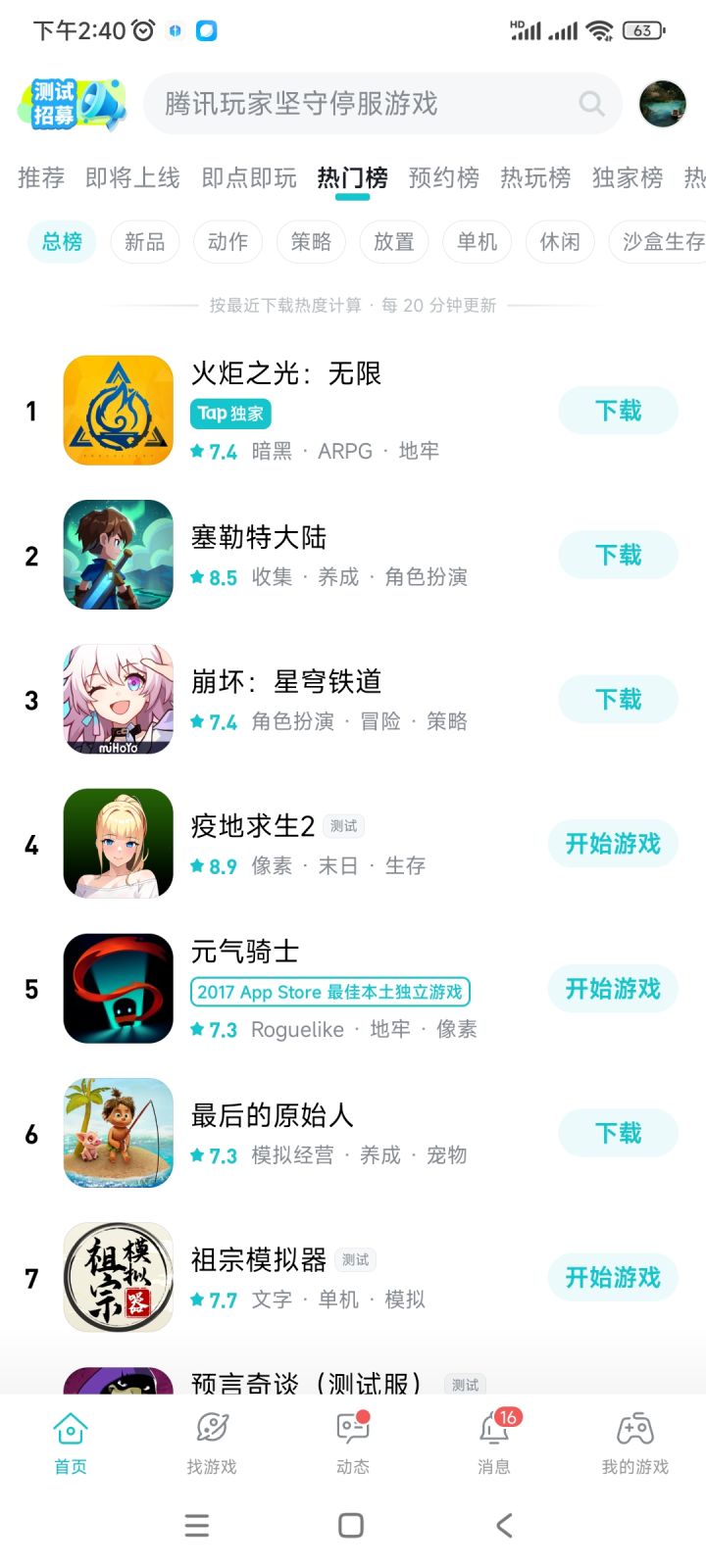Open the 找游戏 navigation icon
Screen dimensions: 706x1568
point(210,1430)
